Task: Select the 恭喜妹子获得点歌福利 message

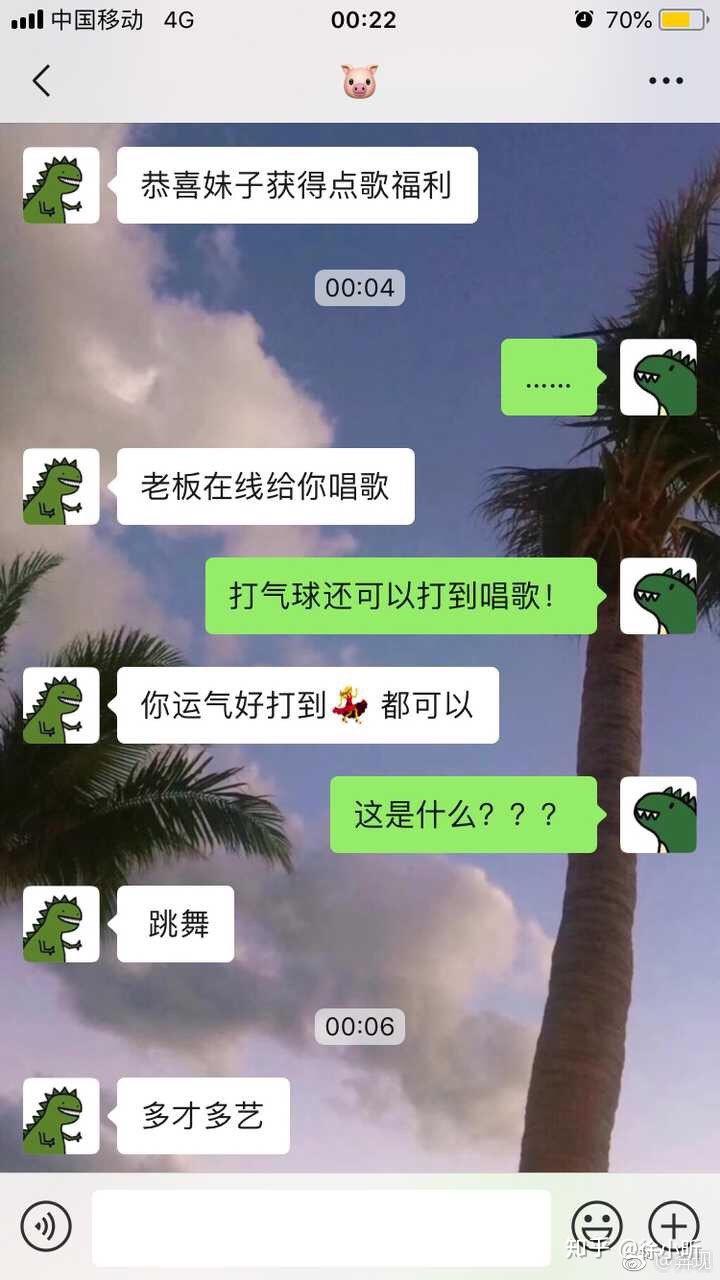Action: coord(297,184)
